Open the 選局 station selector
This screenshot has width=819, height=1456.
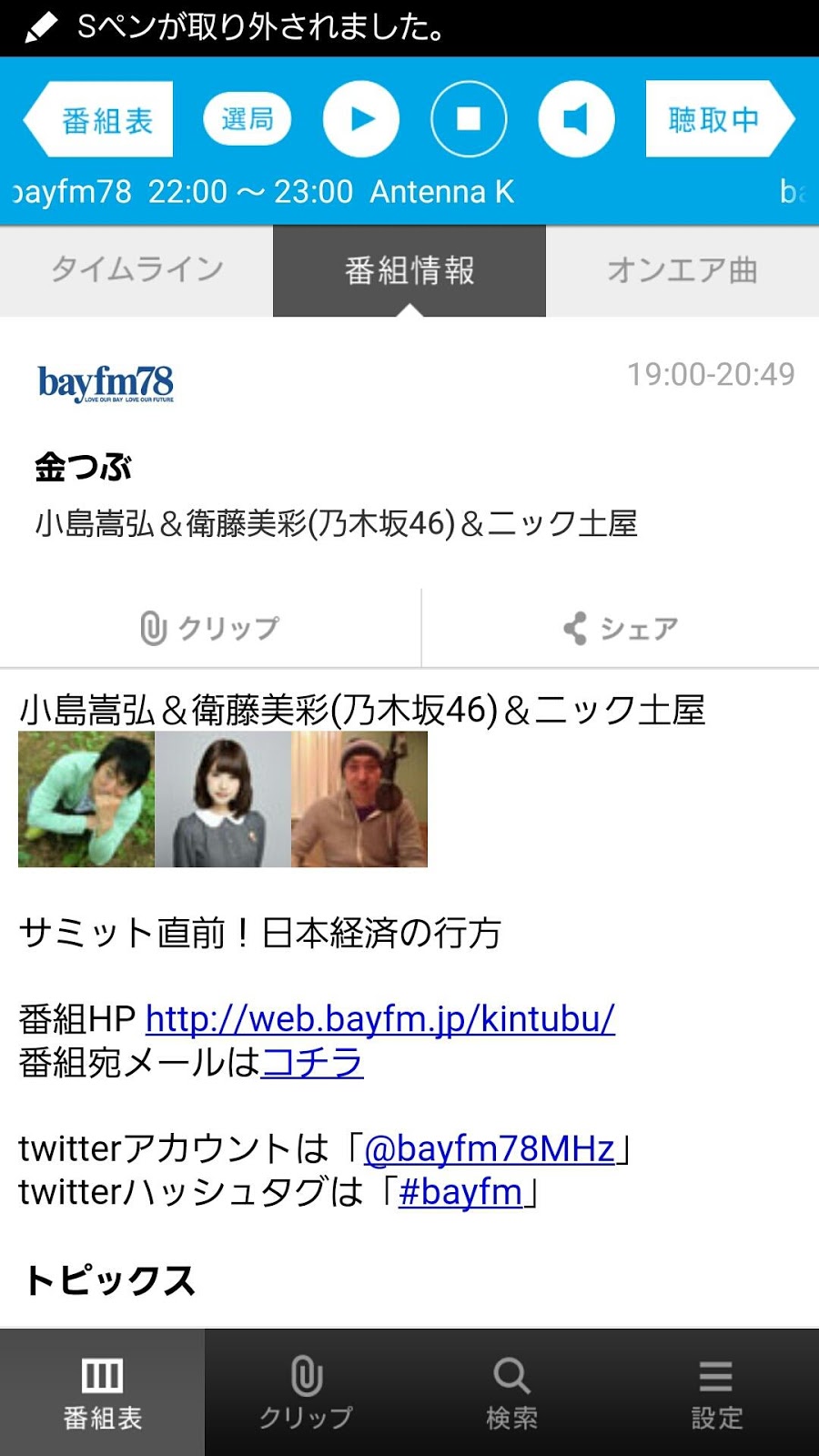click(x=247, y=119)
